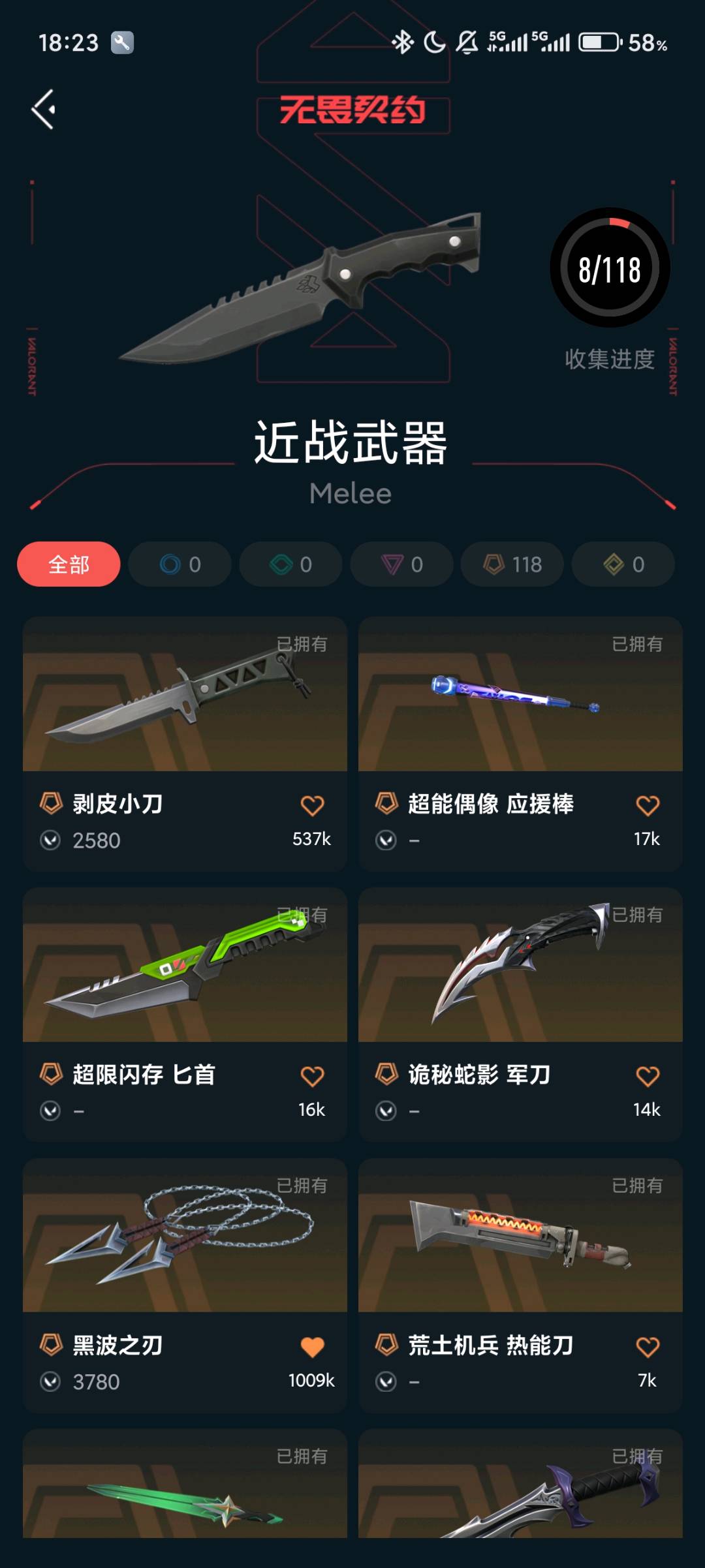This screenshot has width=705, height=1568.
Task: Unlike the 黑波之刃 skin
Action: coord(312,1347)
